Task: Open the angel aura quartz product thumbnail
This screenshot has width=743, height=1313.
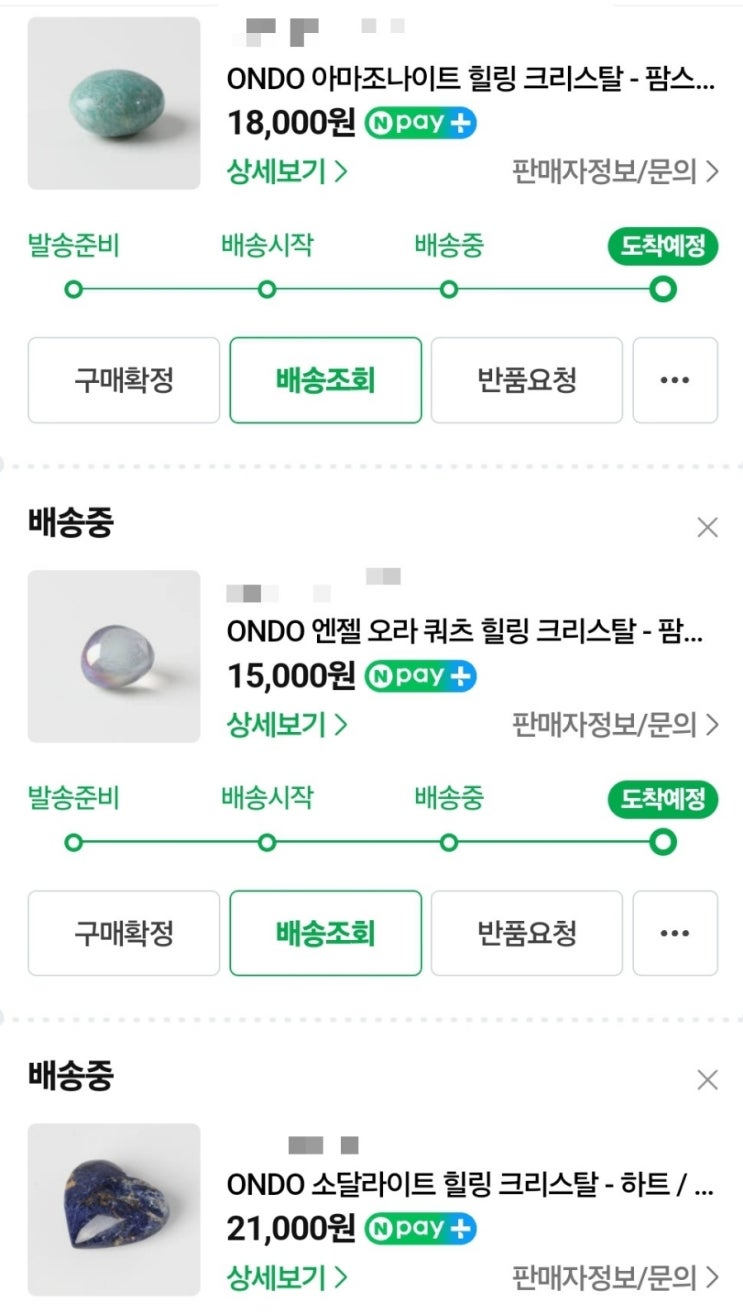Action: 114,656
